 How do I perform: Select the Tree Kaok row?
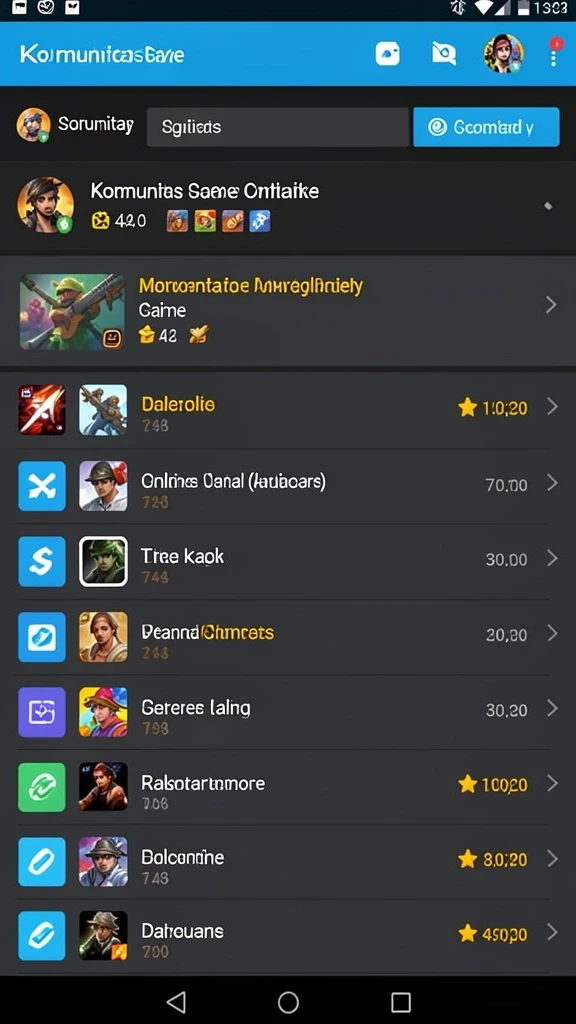(288, 562)
